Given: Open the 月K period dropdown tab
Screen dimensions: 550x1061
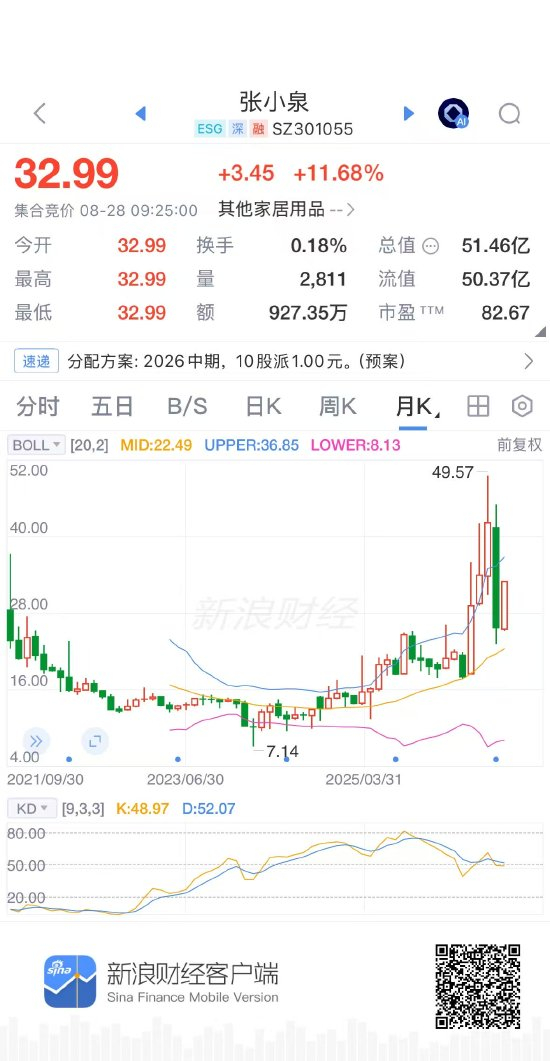Looking at the screenshot, I should [x=413, y=407].
